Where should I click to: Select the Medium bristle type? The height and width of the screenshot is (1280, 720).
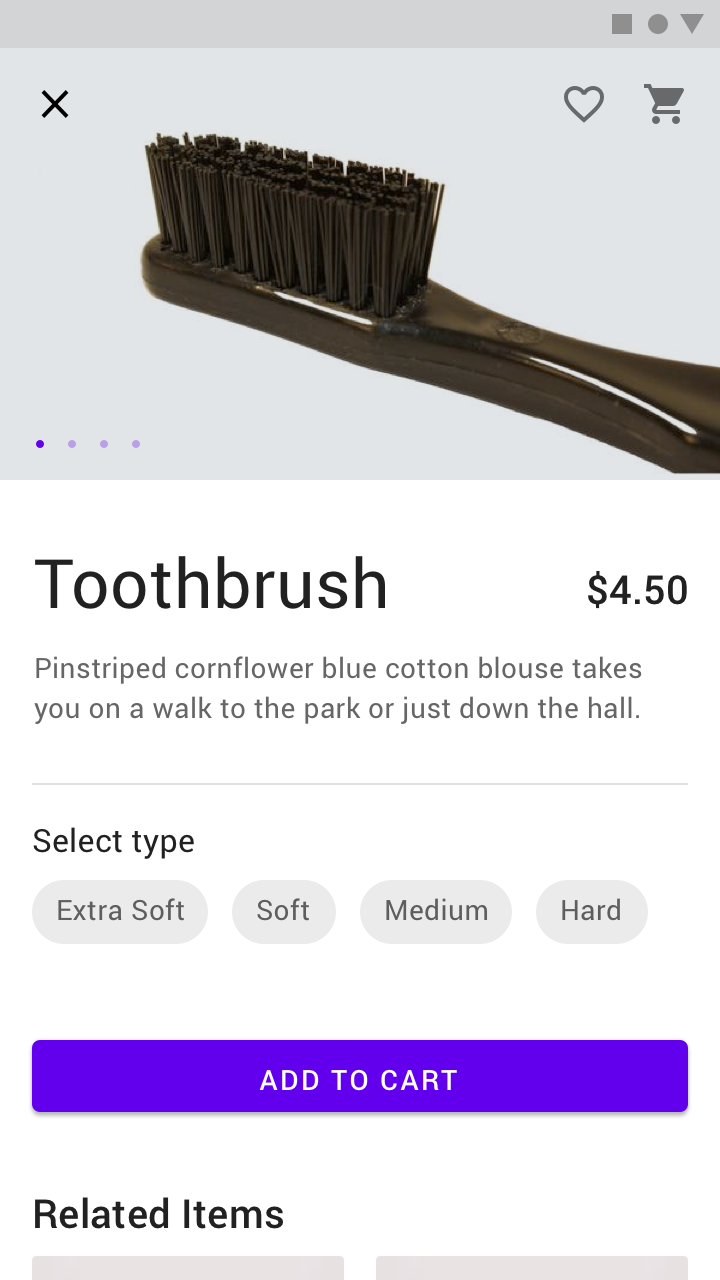click(435, 911)
